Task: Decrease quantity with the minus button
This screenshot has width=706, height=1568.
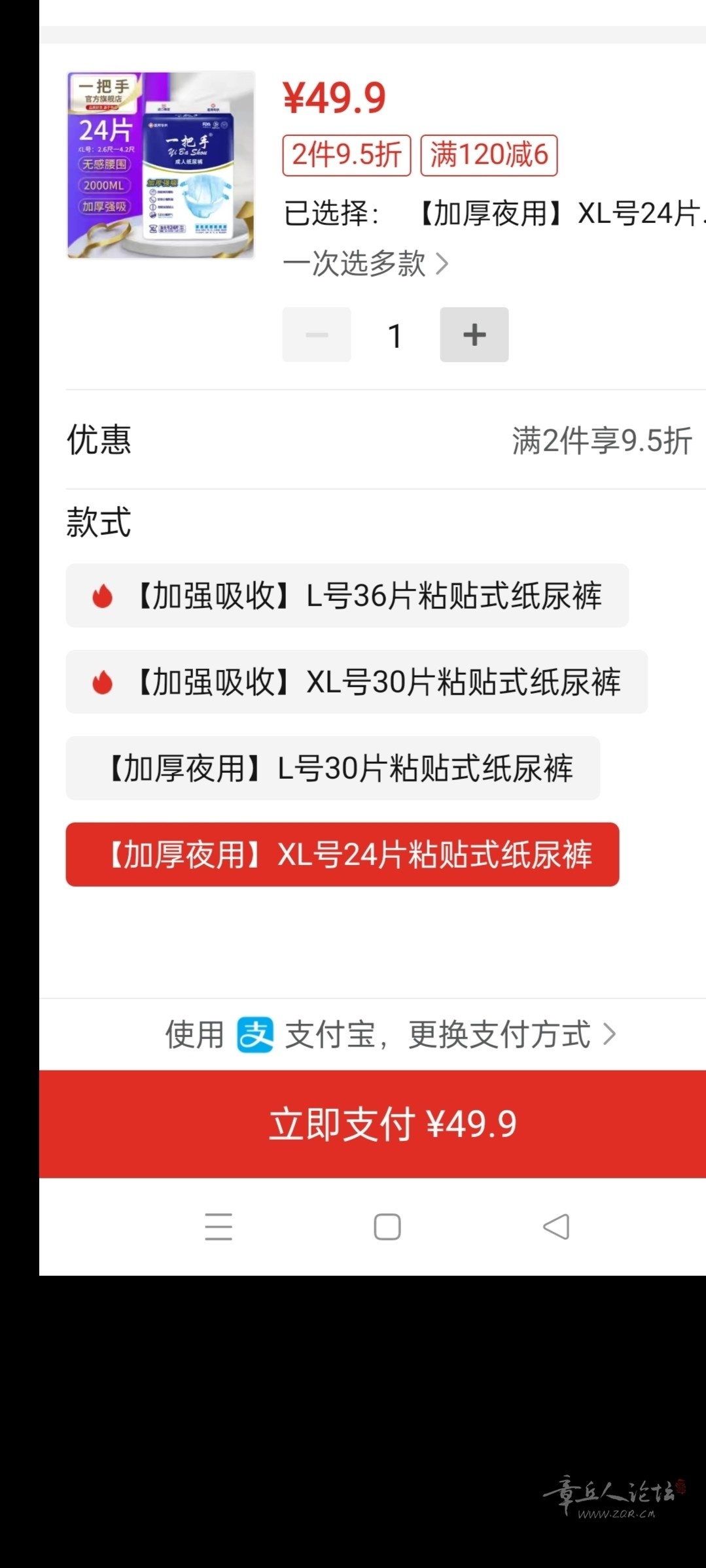Action: pyautogui.click(x=317, y=335)
